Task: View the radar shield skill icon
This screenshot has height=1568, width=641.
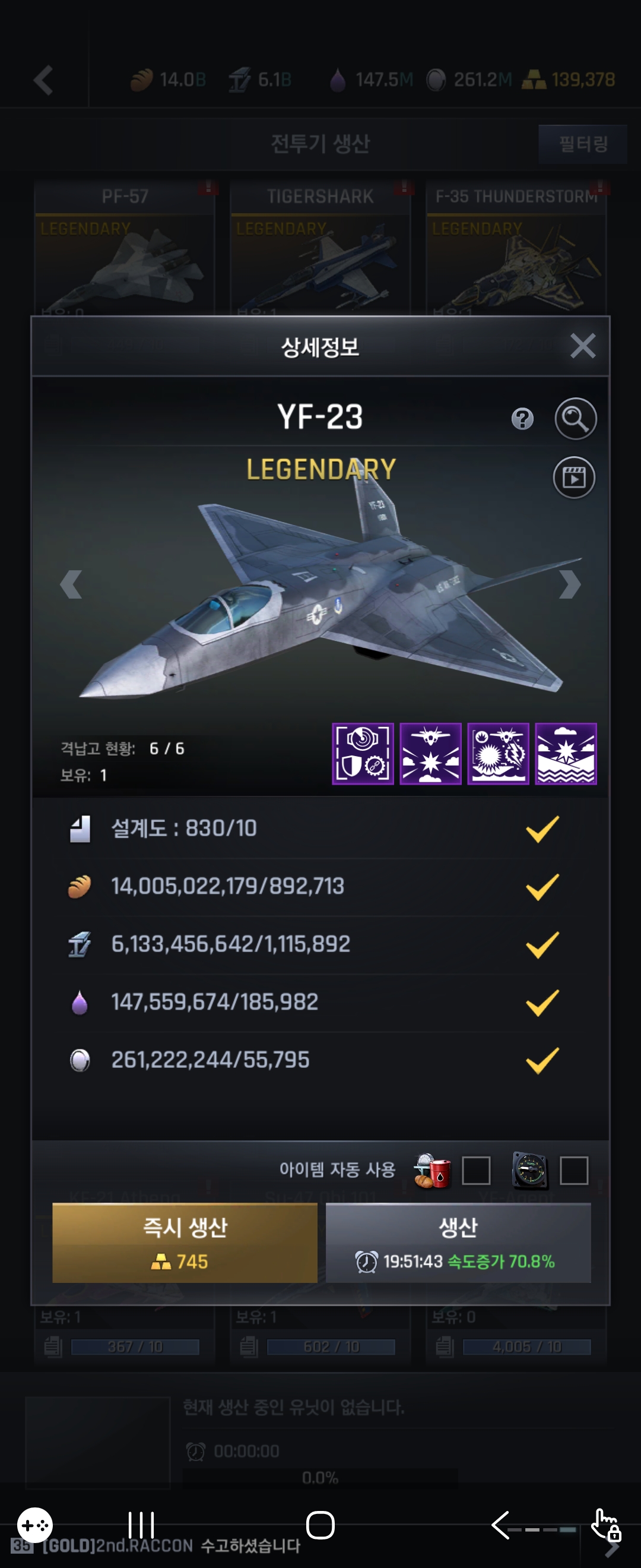Action: 363,754
